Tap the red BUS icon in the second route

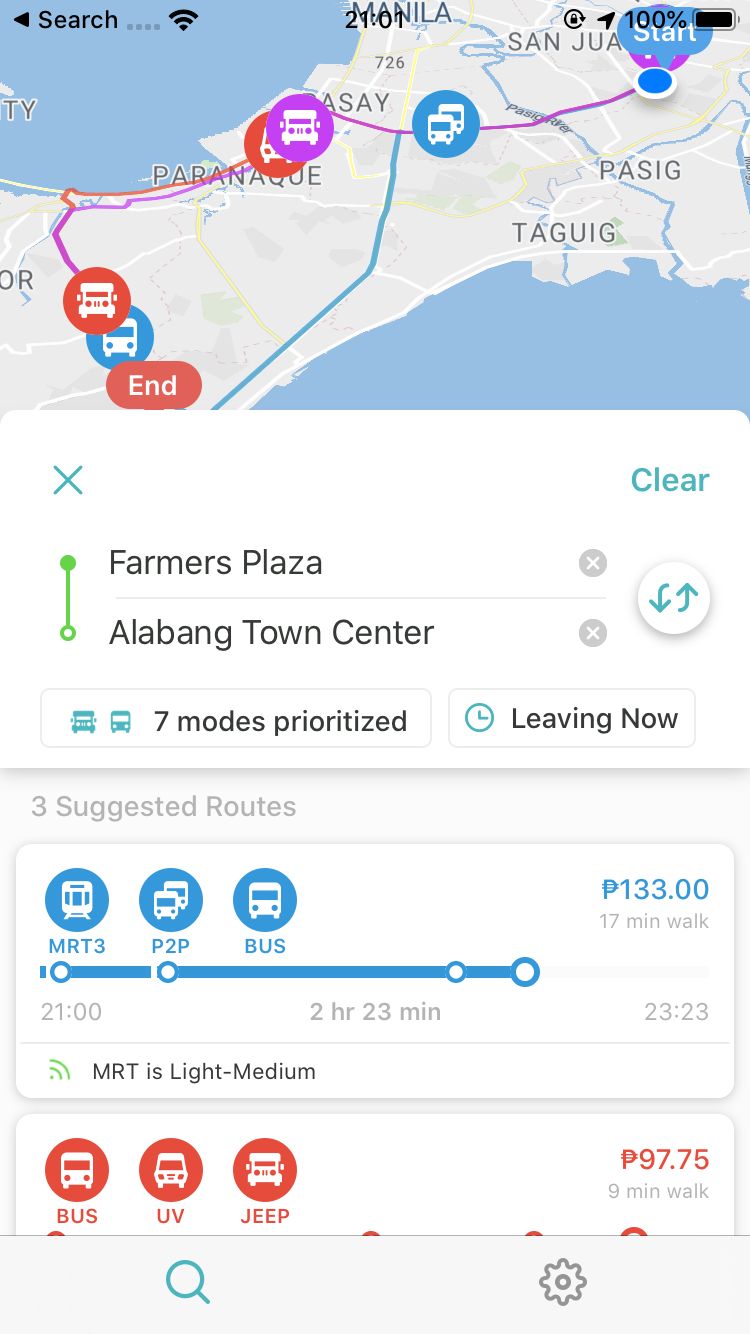(x=77, y=1168)
